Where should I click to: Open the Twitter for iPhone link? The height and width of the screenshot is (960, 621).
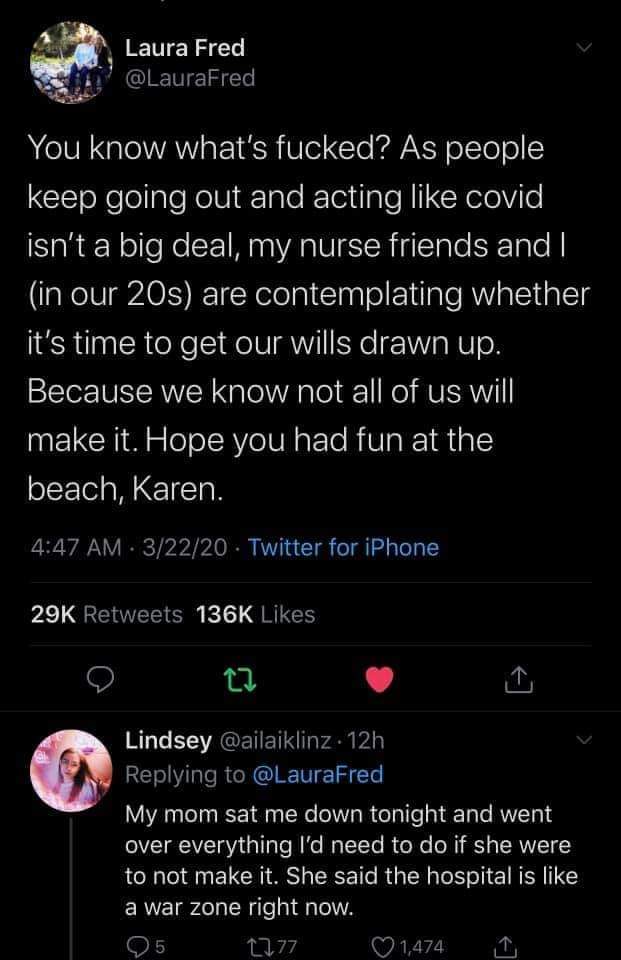click(343, 547)
